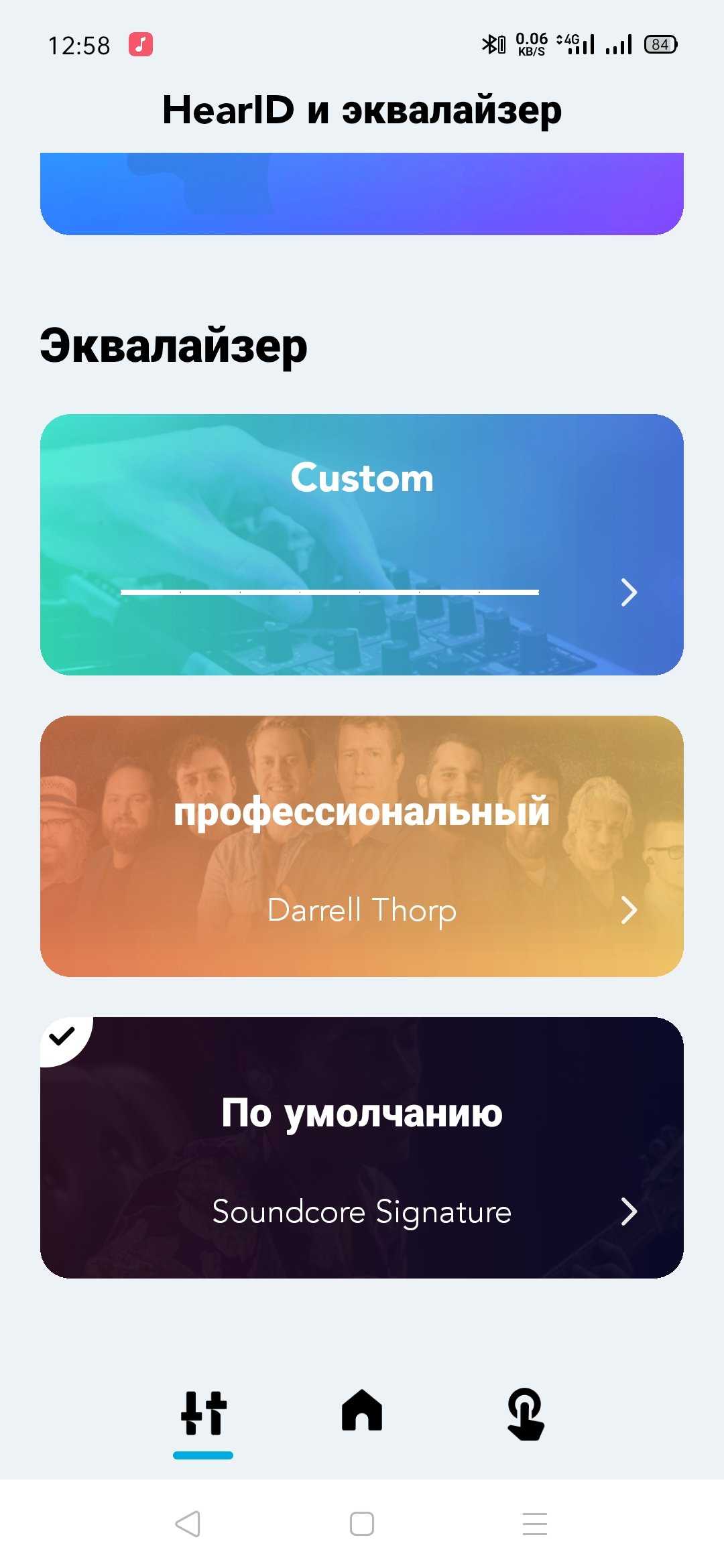Image resolution: width=724 pixels, height=1568 pixels.
Task: Tap the system back button
Action: (188, 1524)
